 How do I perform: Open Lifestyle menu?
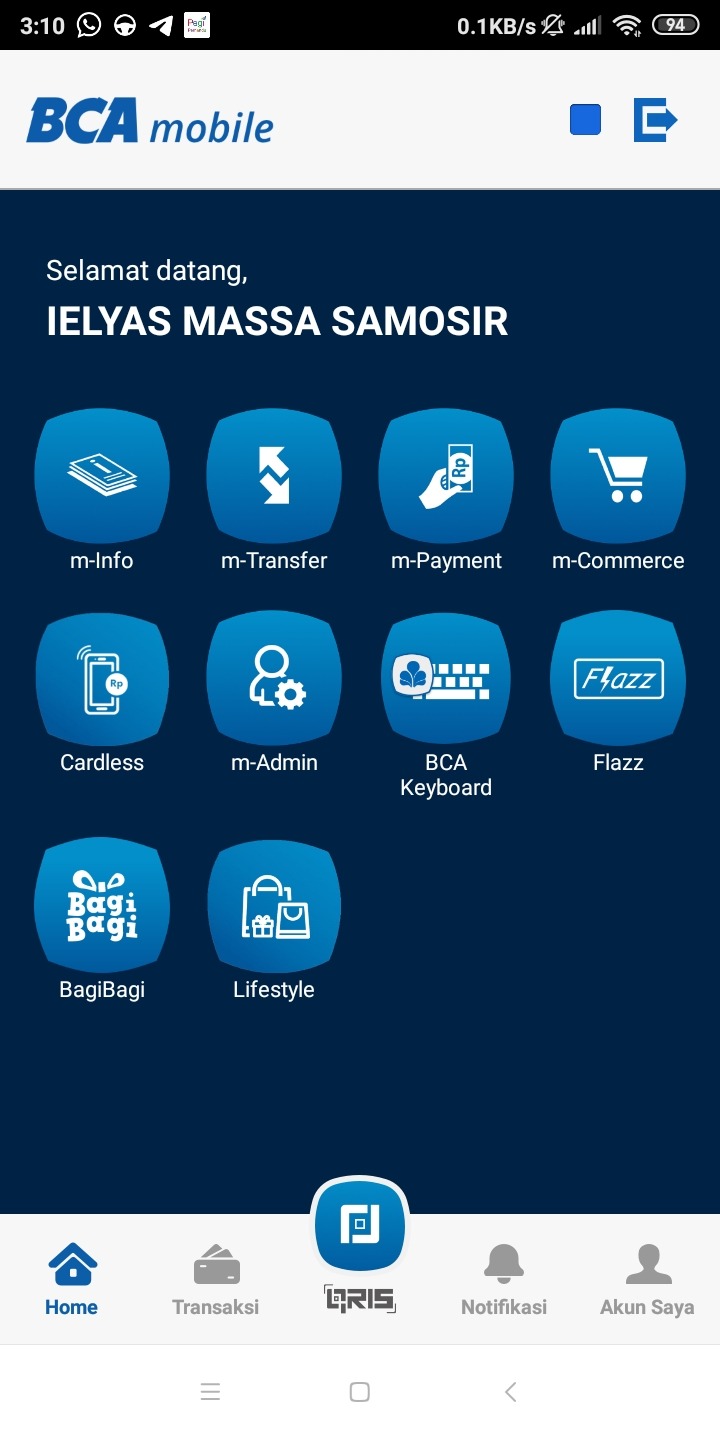click(274, 905)
